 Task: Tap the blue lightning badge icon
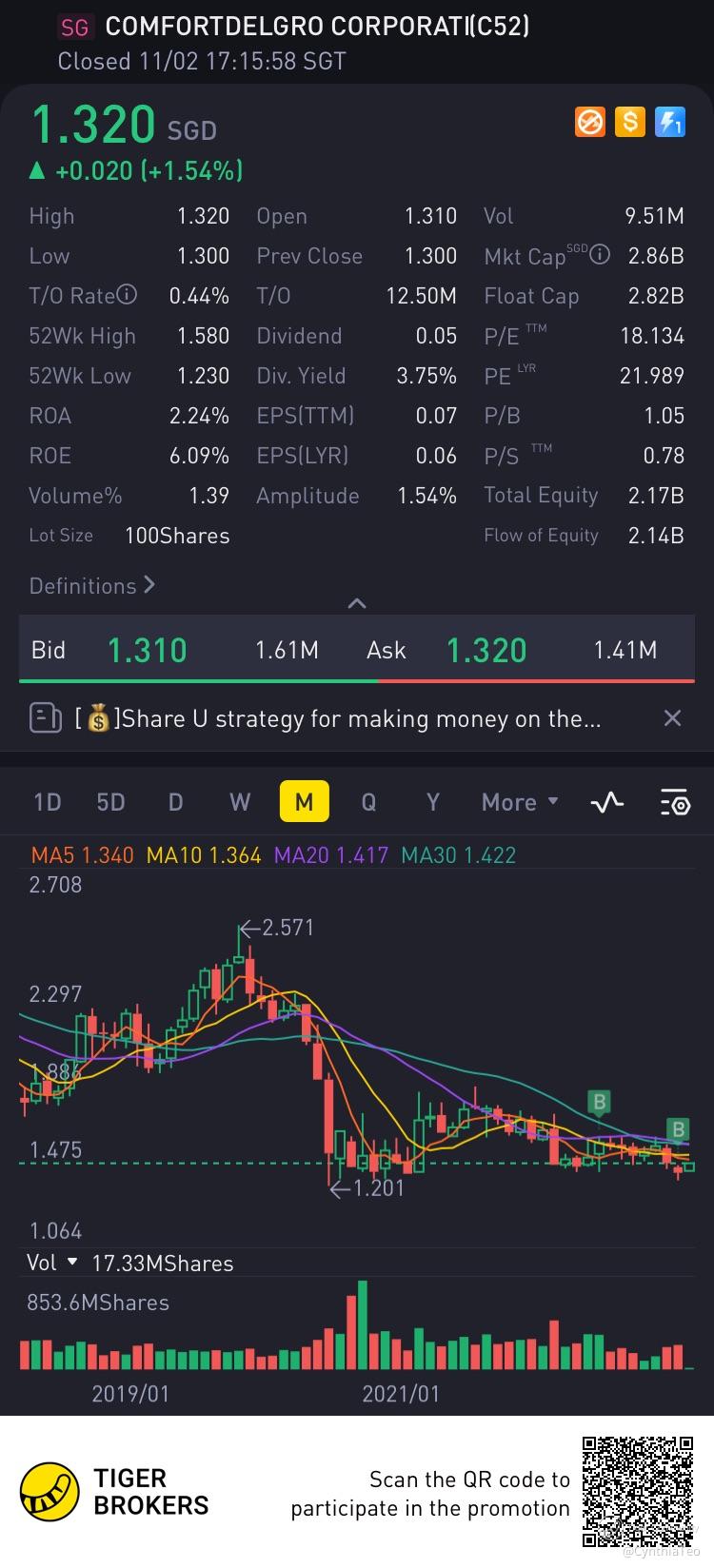pyautogui.click(x=670, y=122)
